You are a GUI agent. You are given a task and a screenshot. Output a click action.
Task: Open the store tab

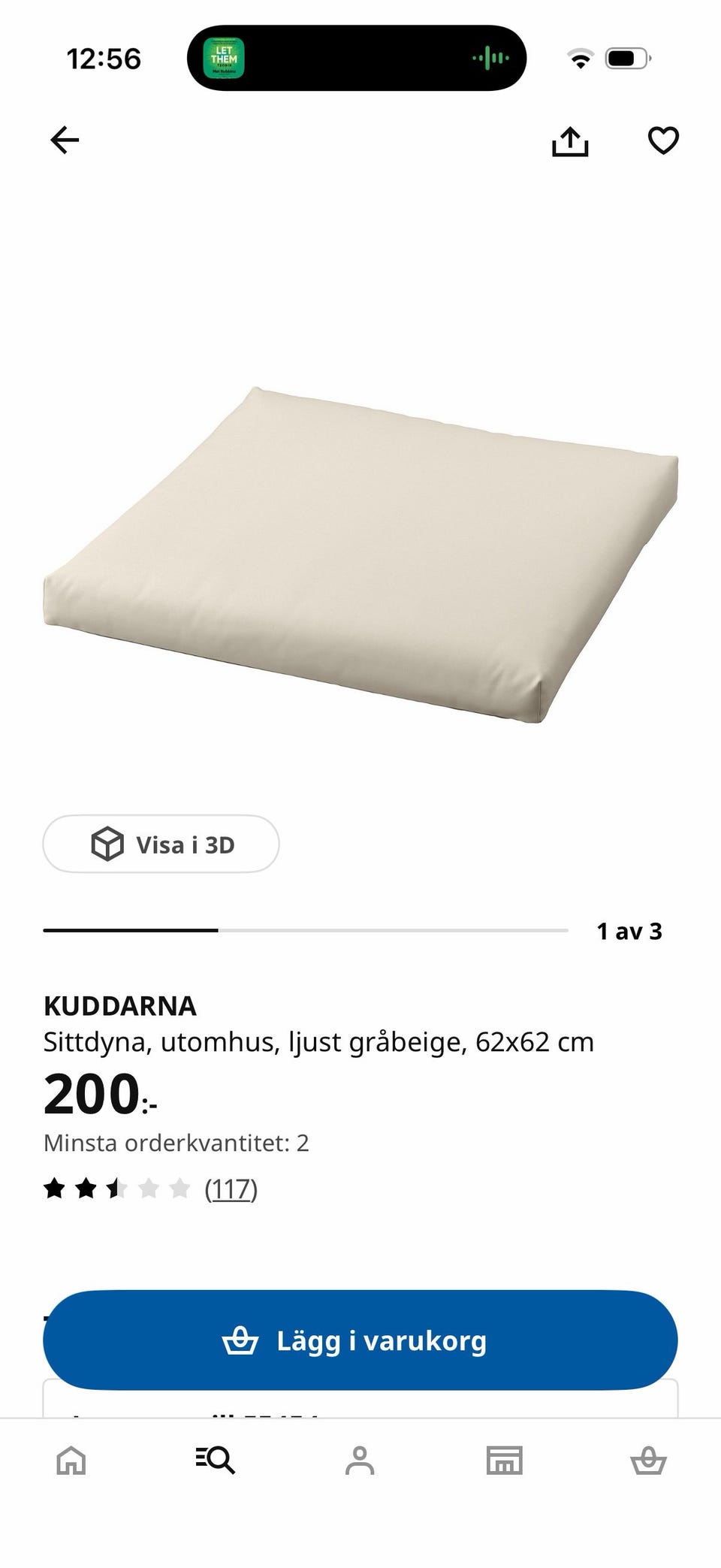[504, 1461]
